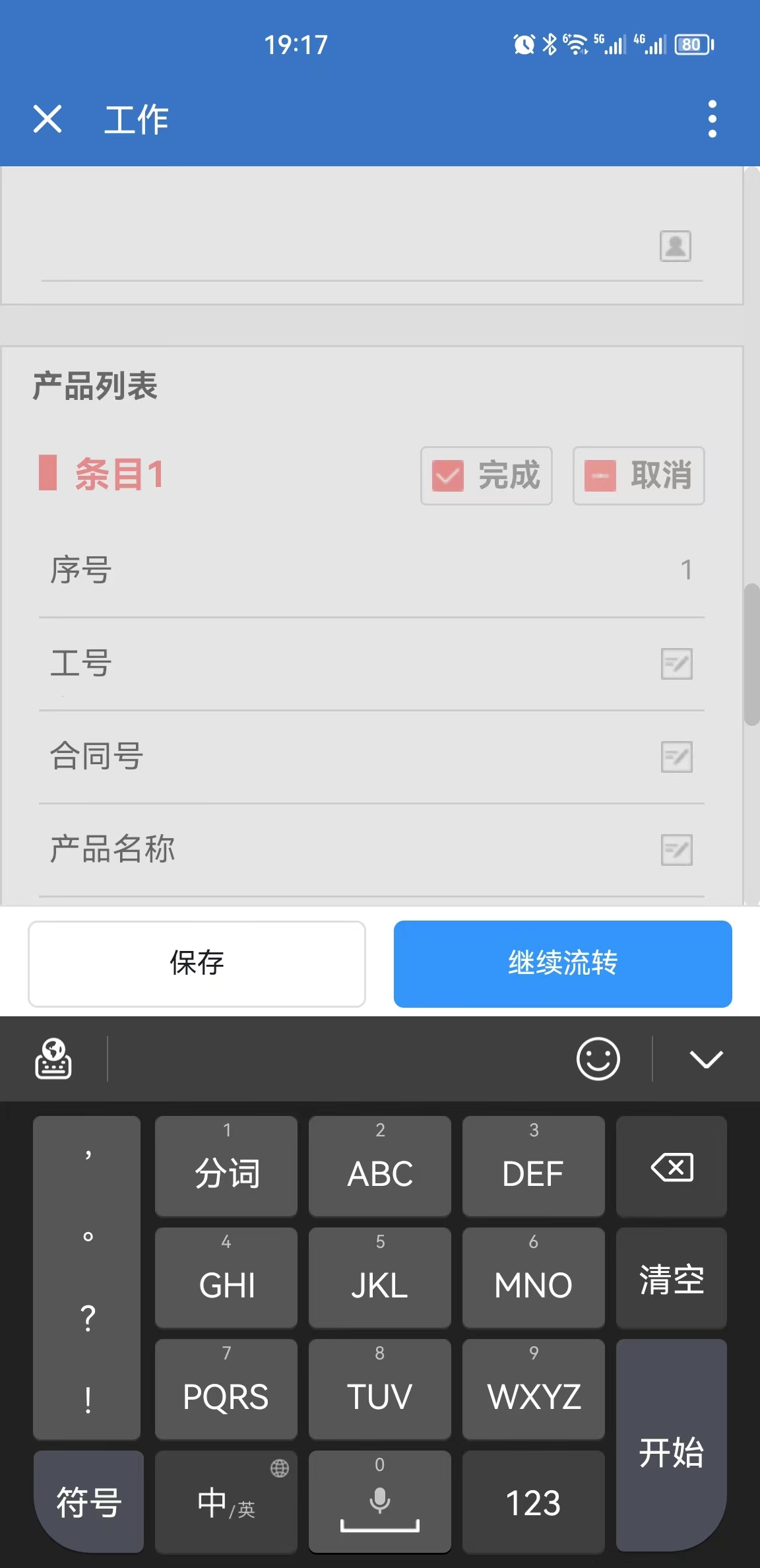Open the three-dot overflow menu
Viewport: 760px width, 1568px height.
(x=712, y=119)
